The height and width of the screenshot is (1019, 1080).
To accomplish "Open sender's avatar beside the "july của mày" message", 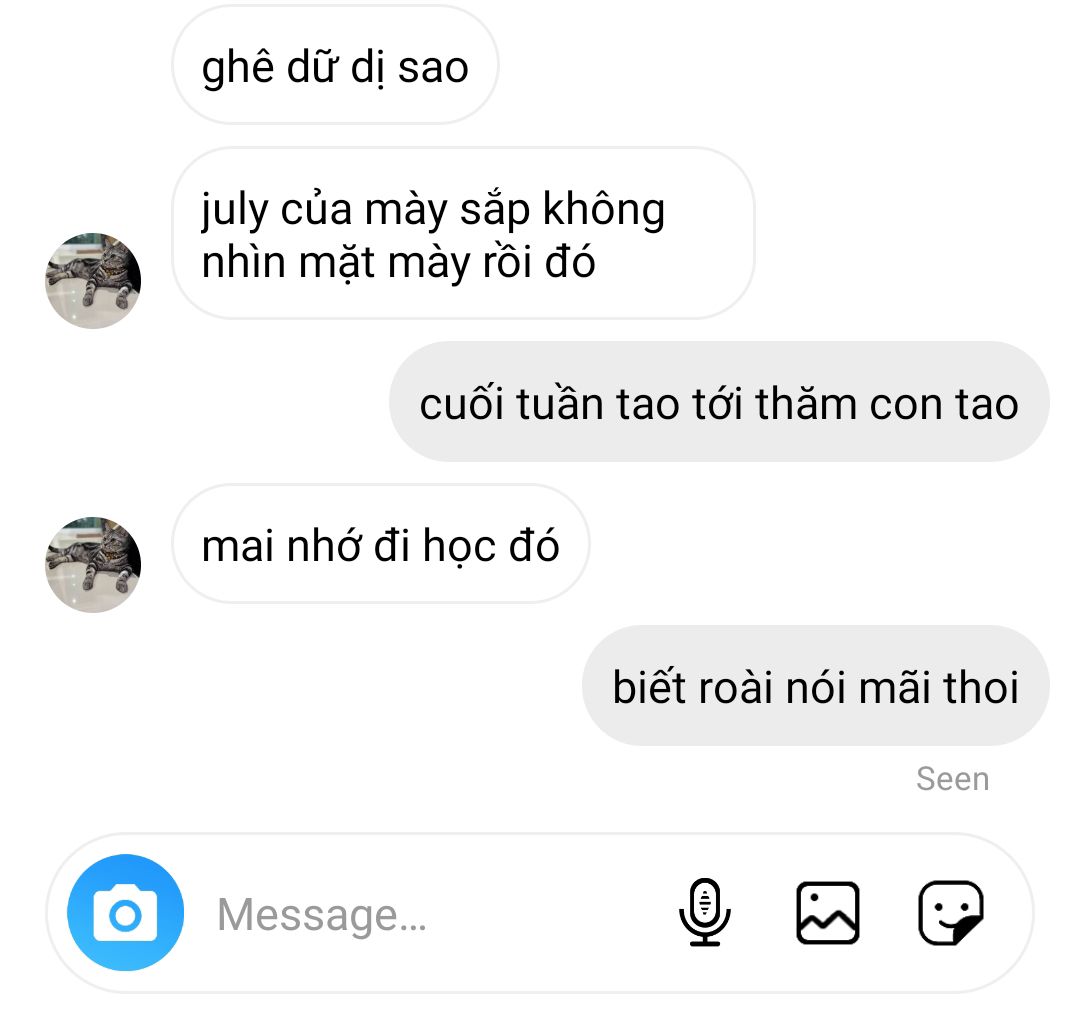I will coord(93,281).
